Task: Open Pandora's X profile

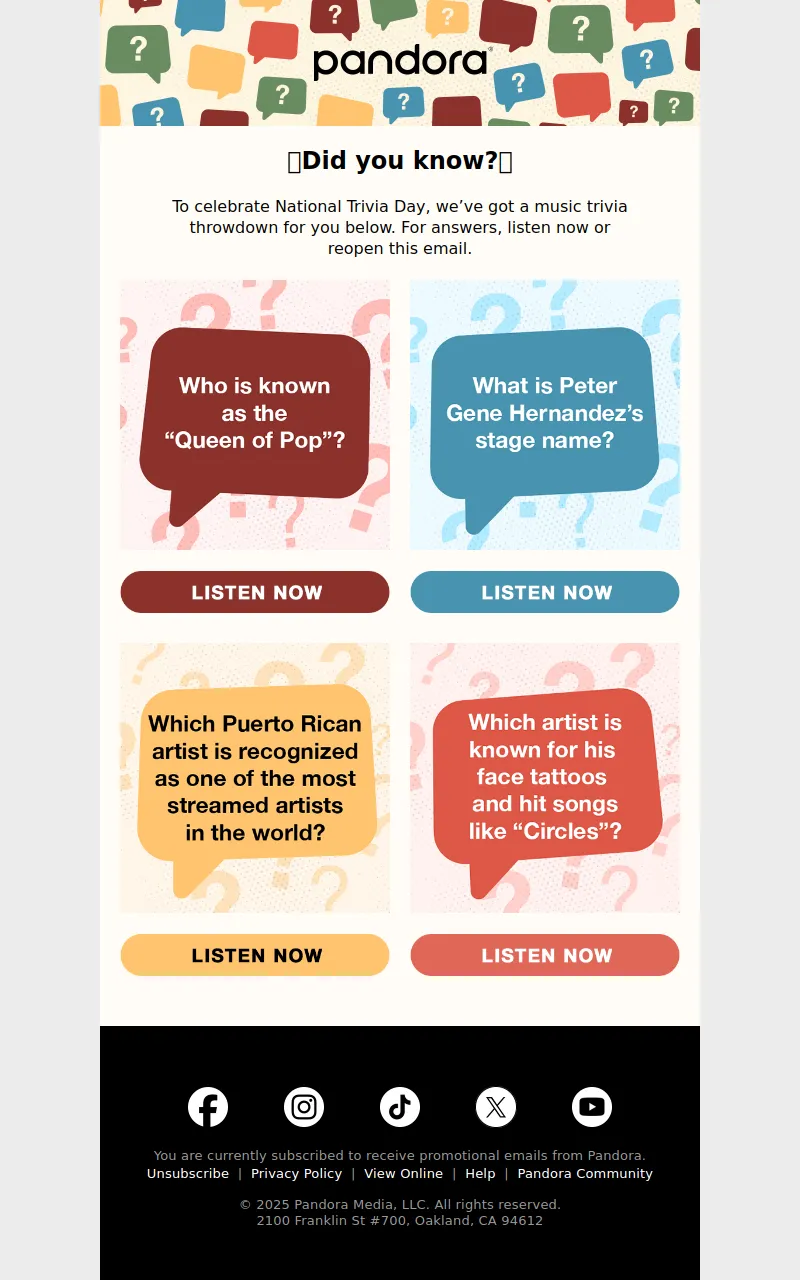Action: pos(496,1107)
